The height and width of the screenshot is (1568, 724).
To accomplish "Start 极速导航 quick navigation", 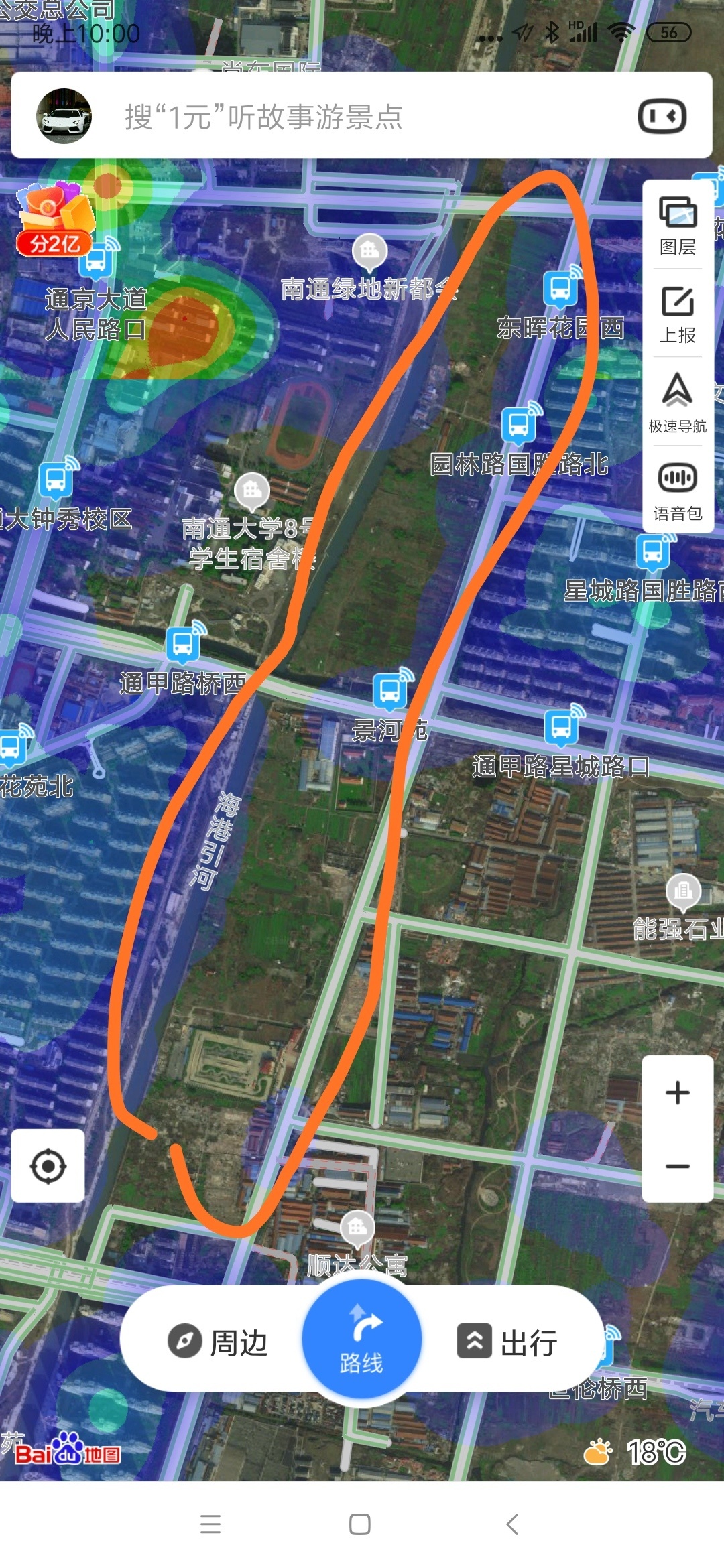I will 678,402.
